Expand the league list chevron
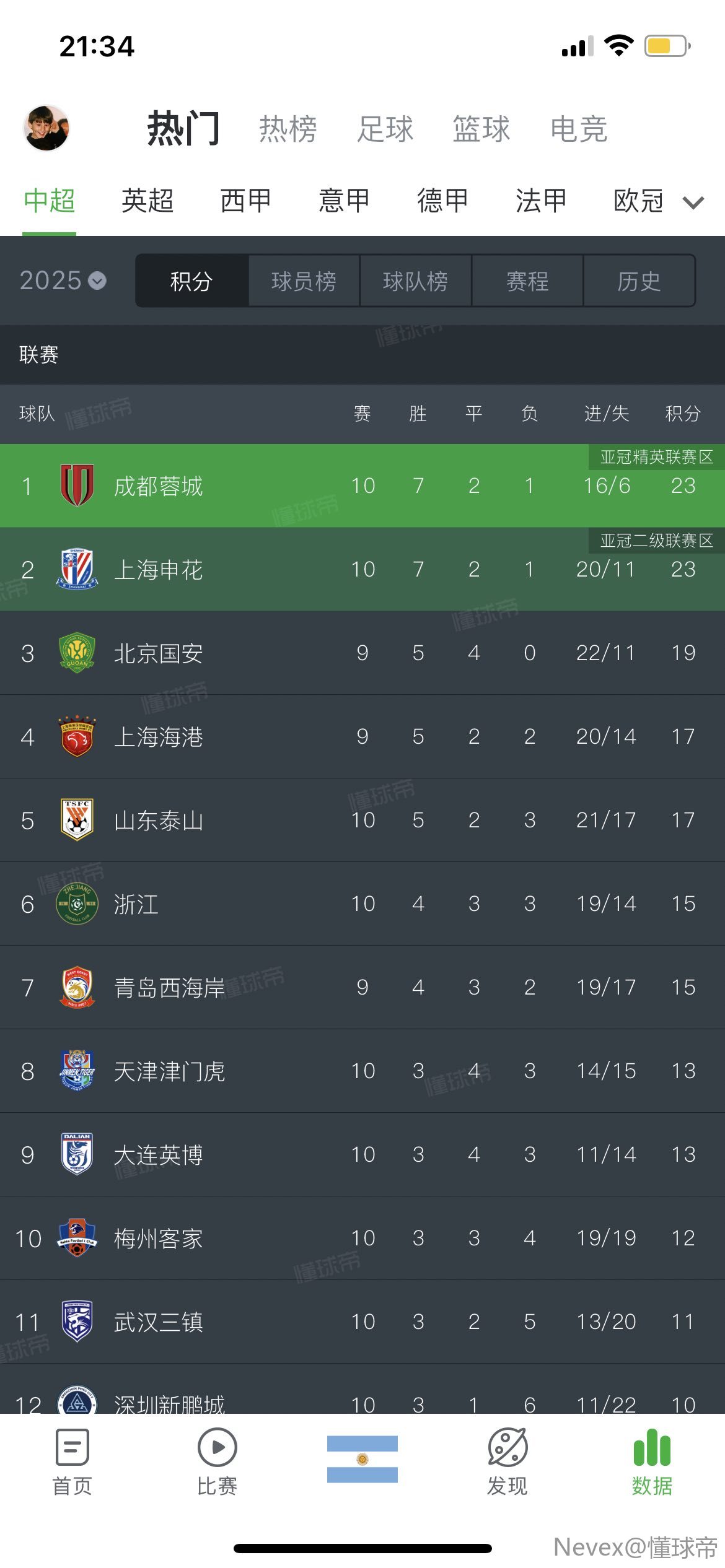This screenshot has width=725, height=1568. point(693,203)
